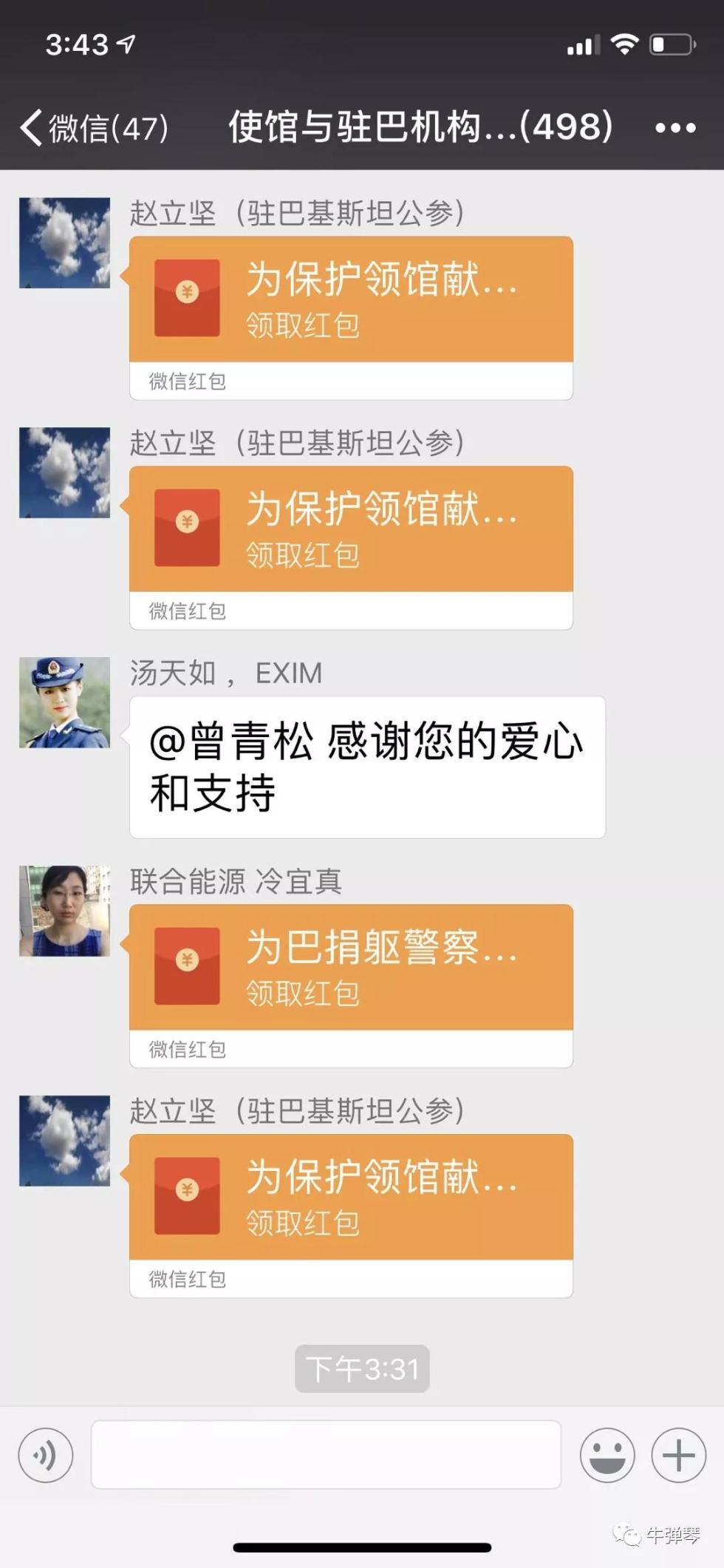Go back to the WeChat chat list
The width and height of the screenshot is (724, 1568).
(x=92, y=128)
